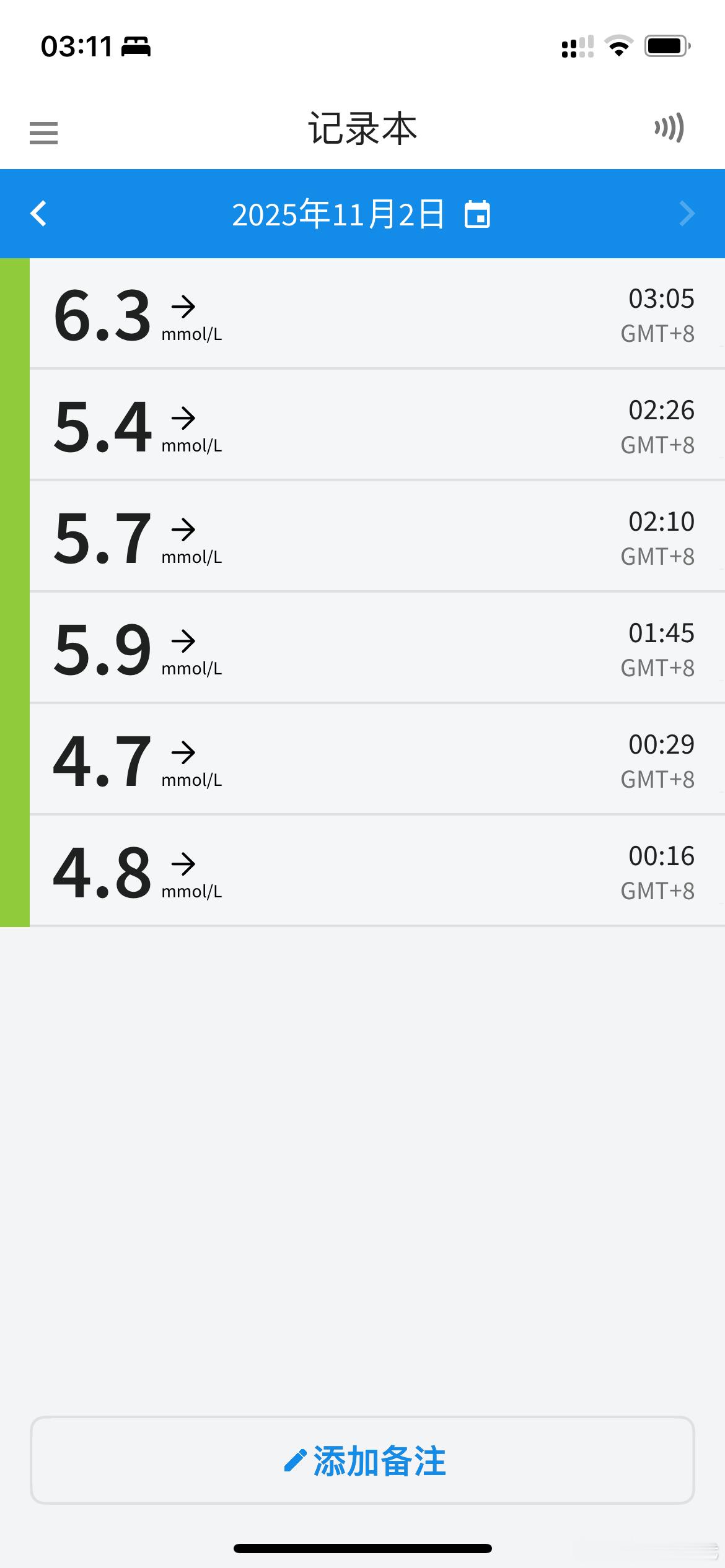Click the wireless sync icon
This screenshot has height=1568, width=725.
(670, 128)
